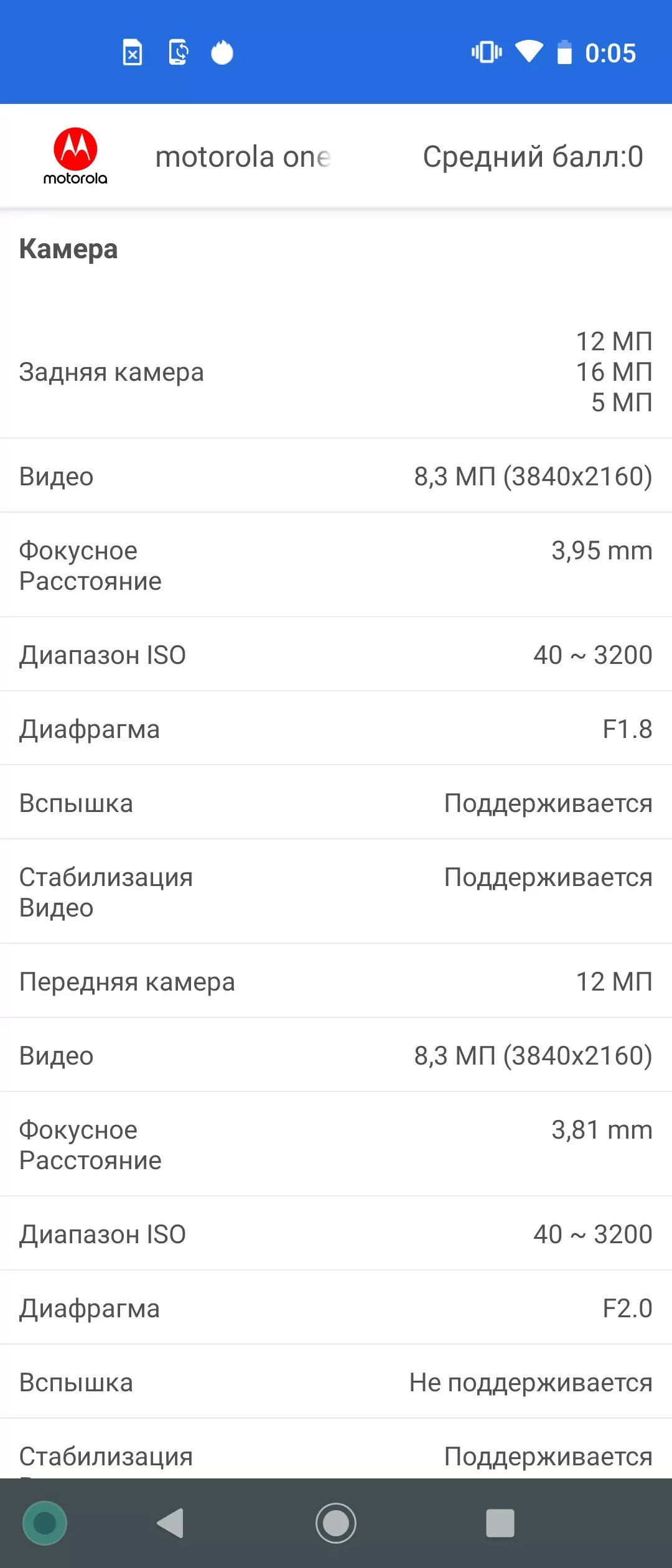
Task: Tap the green floating circle button
Action: coord(45,1523)
